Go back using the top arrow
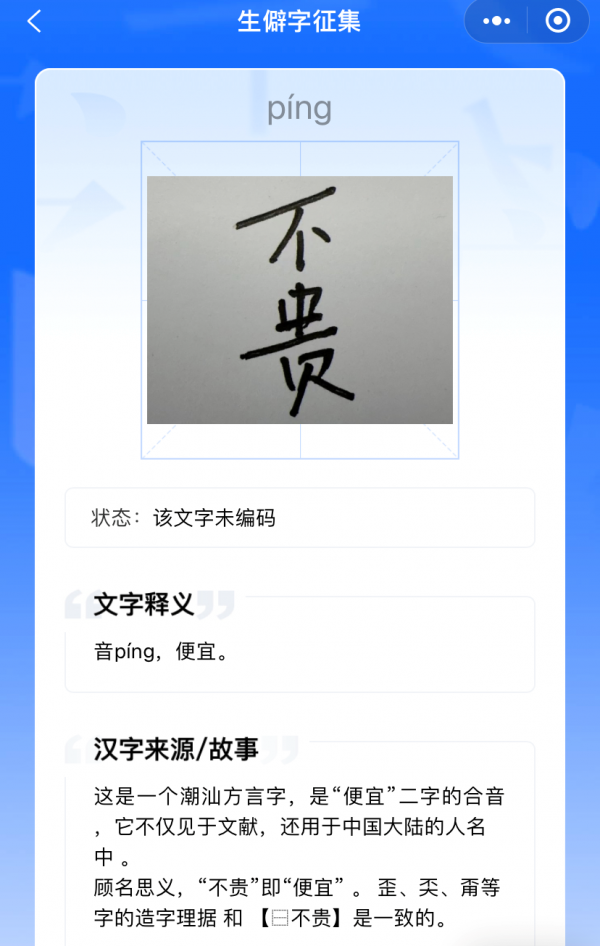Screen dimensions: 600x946 click(35, 21)
